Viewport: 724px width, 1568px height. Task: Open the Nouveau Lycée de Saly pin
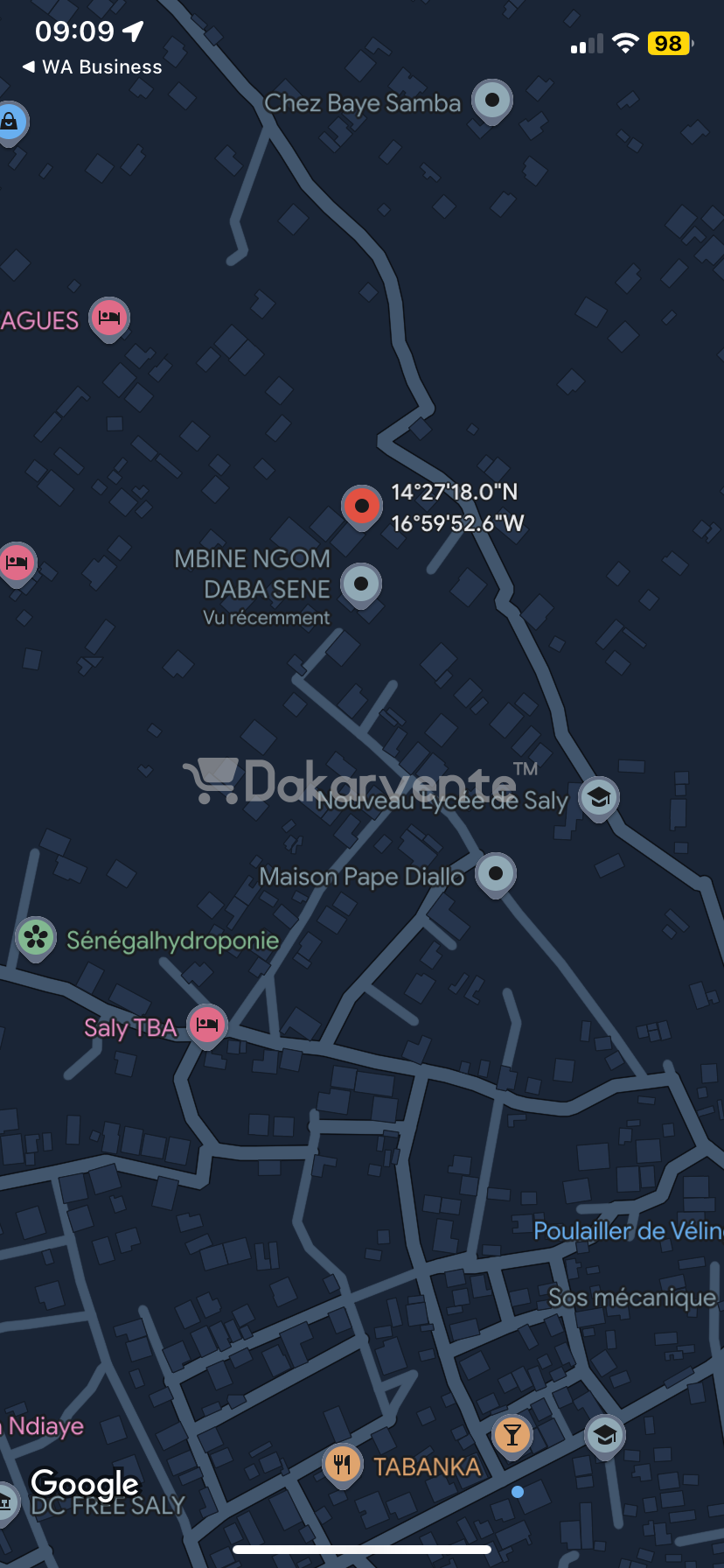click(x=599, y=799)
